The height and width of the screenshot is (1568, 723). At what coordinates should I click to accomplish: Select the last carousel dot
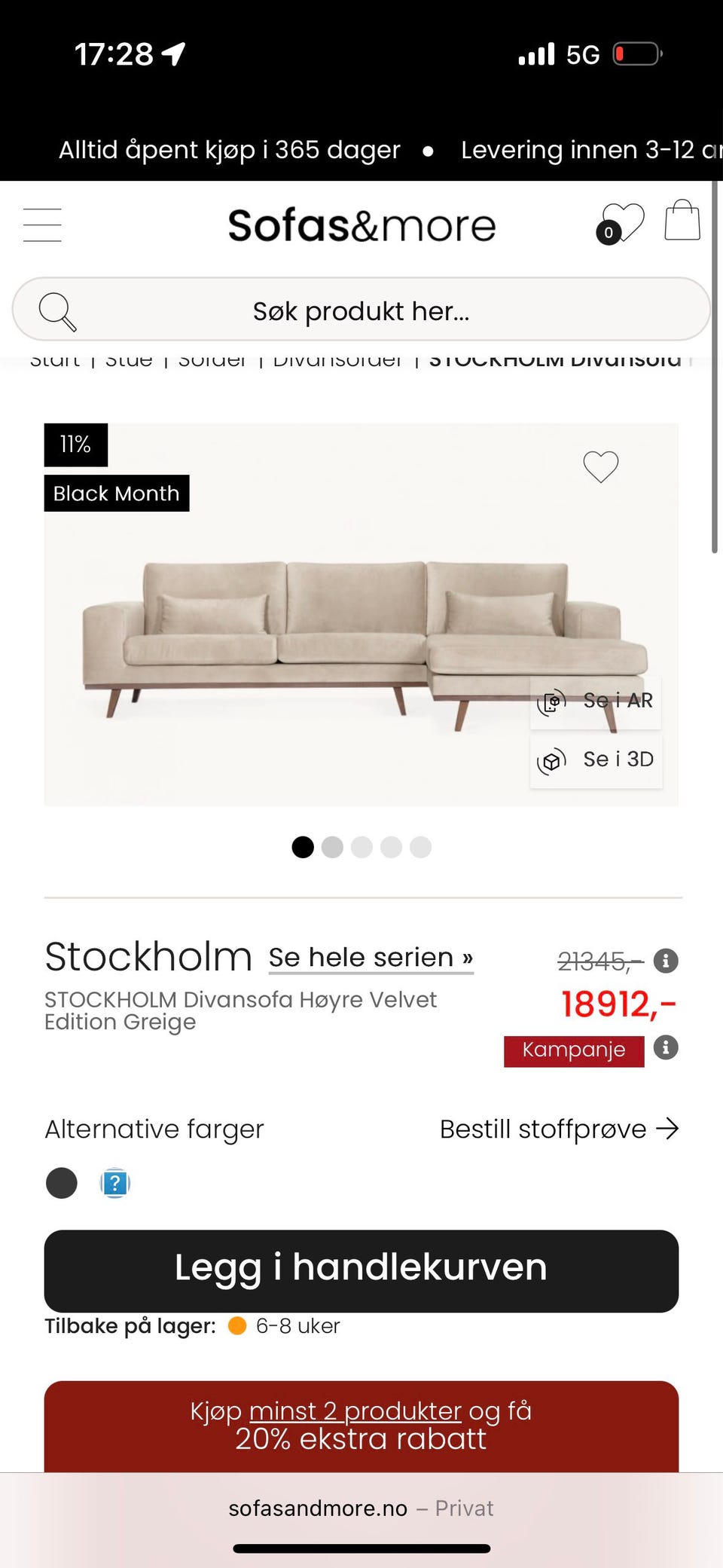[x=419, y=847]
